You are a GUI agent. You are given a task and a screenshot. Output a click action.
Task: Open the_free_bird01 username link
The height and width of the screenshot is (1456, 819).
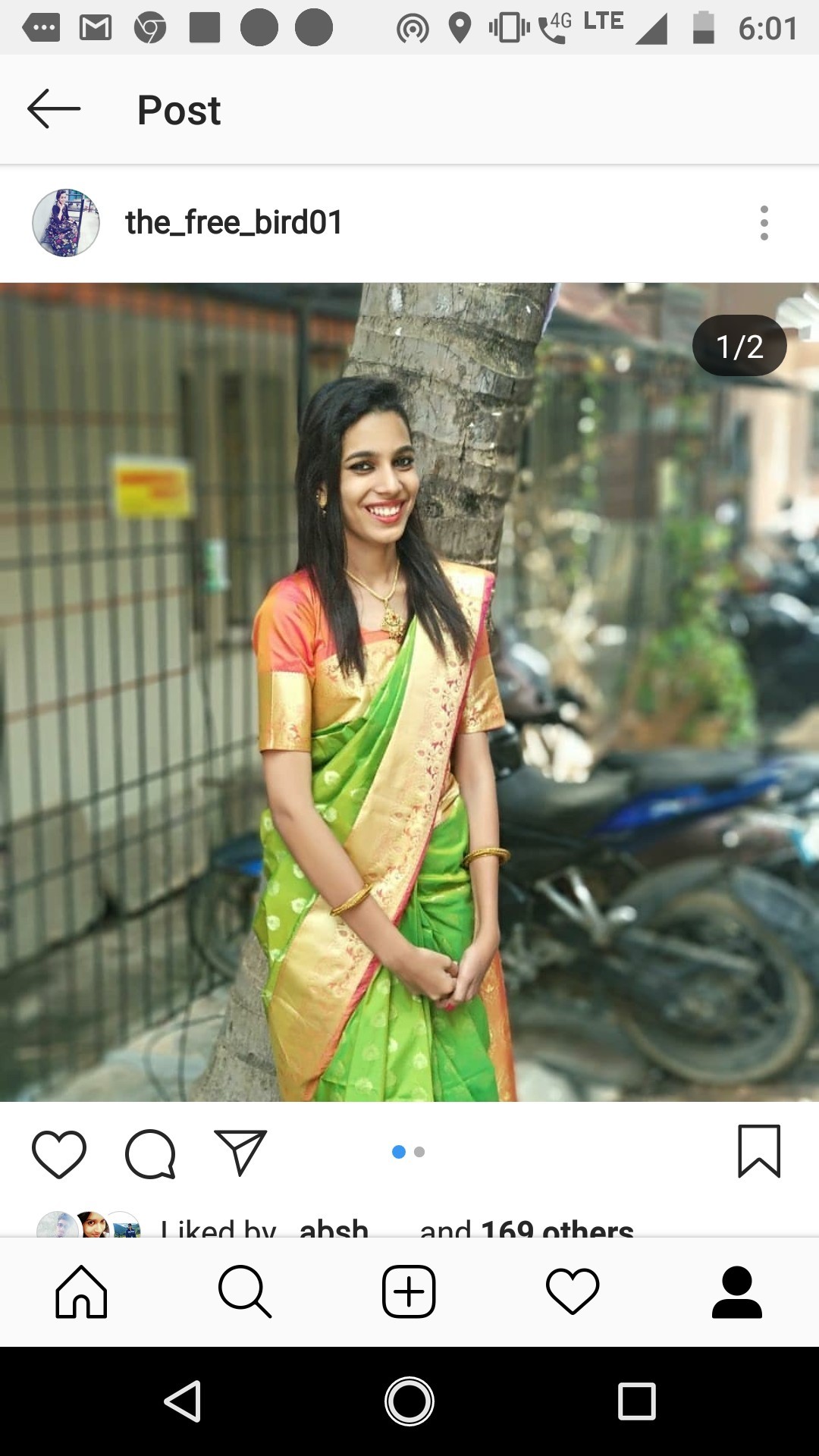[234, 223]
